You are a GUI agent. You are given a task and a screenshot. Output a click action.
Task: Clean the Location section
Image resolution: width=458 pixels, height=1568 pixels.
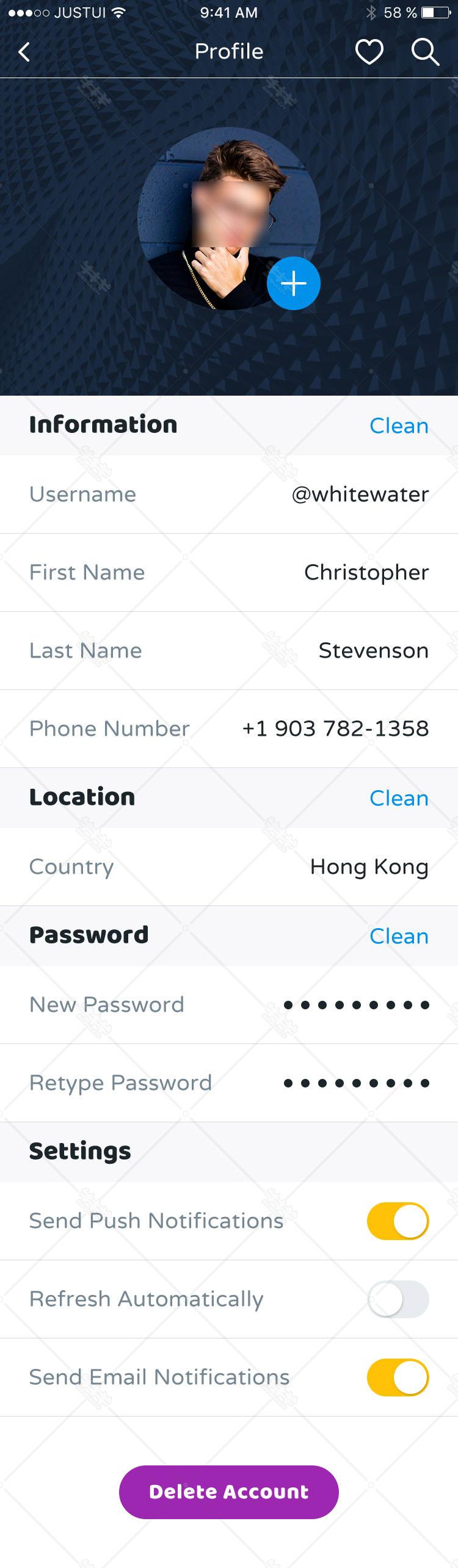tap(399, 798)
